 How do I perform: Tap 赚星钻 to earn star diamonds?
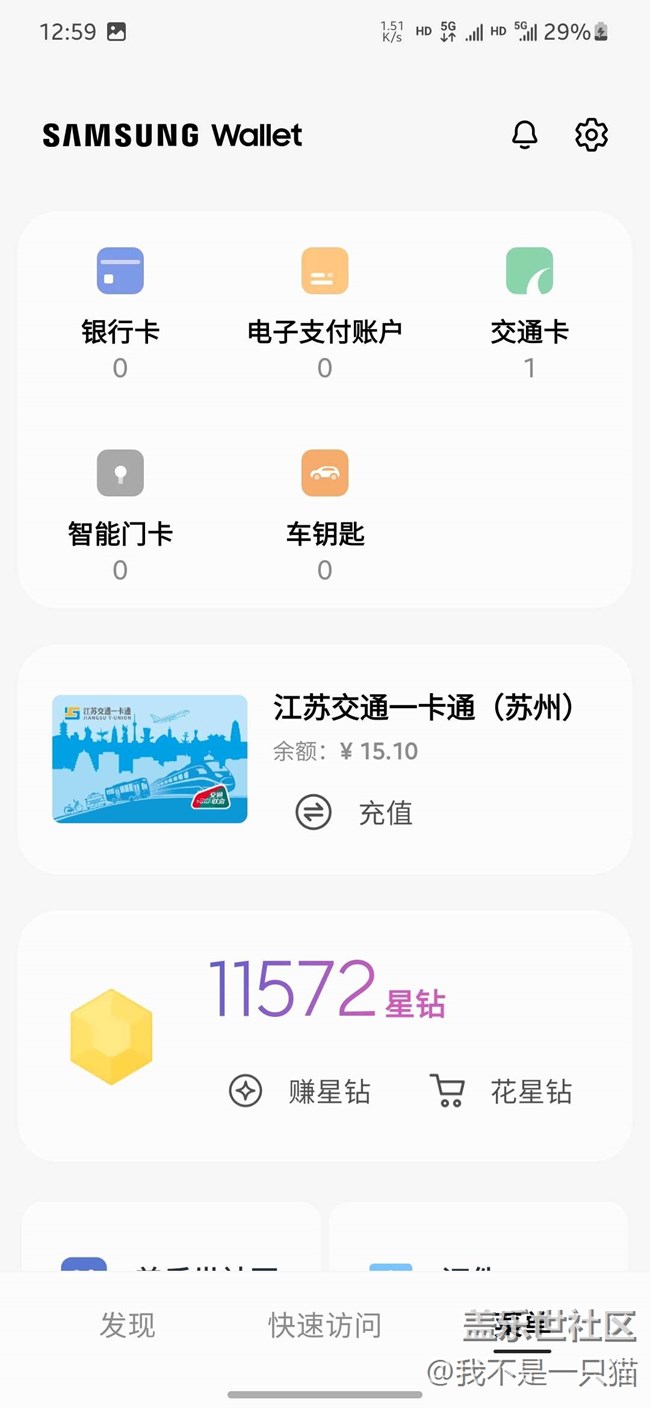point(300,1091)
